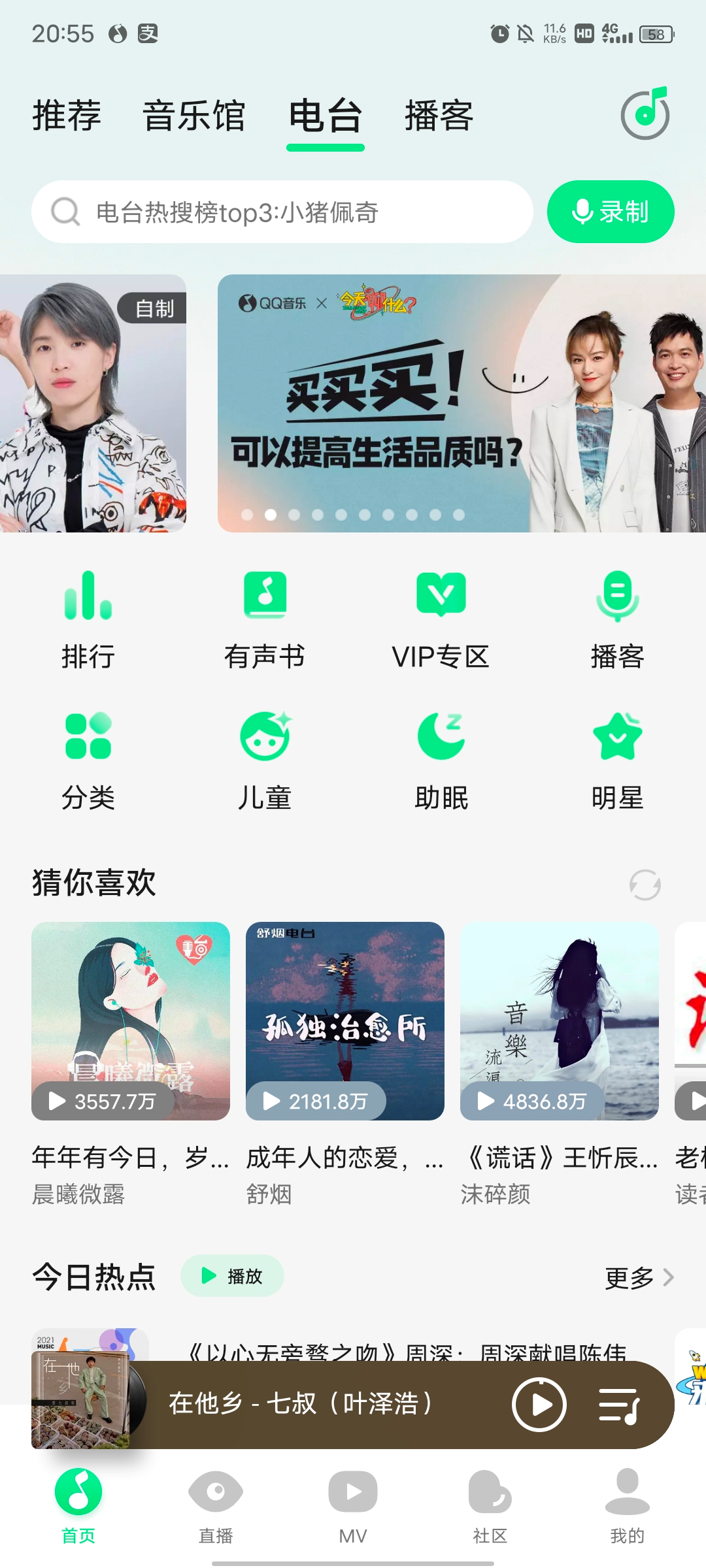Open the 孤独治愈所 radio card
706x1568 pixels.
tap(345, 1021)
